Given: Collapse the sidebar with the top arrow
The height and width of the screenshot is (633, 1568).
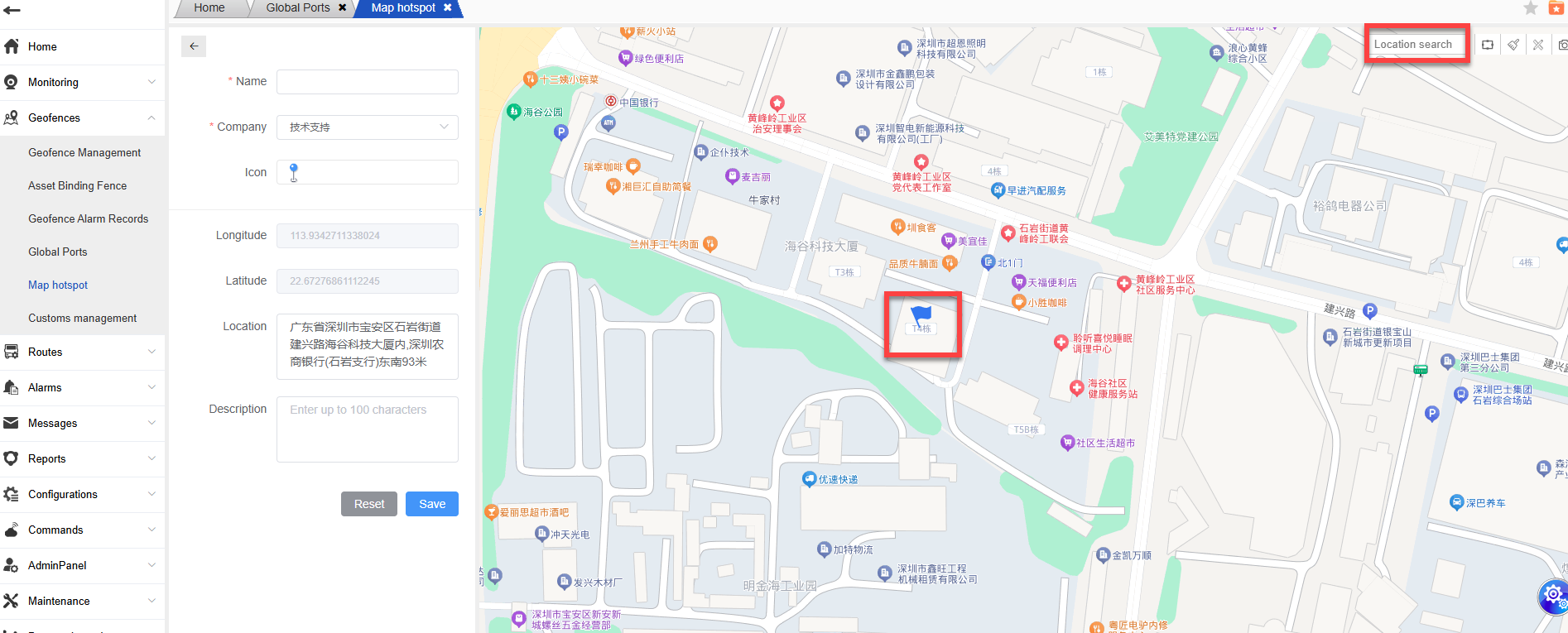Looking at the screenshot, I should [12, 10].
